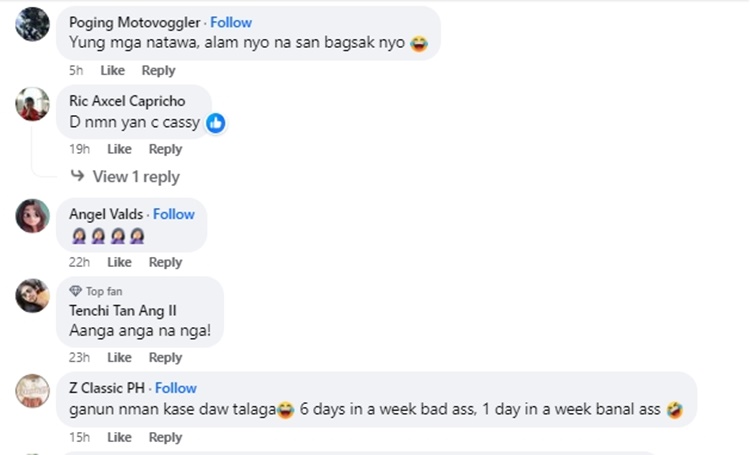Follow Z Classic PH
This screenshot has height=455, width=750.
[176, 388]
